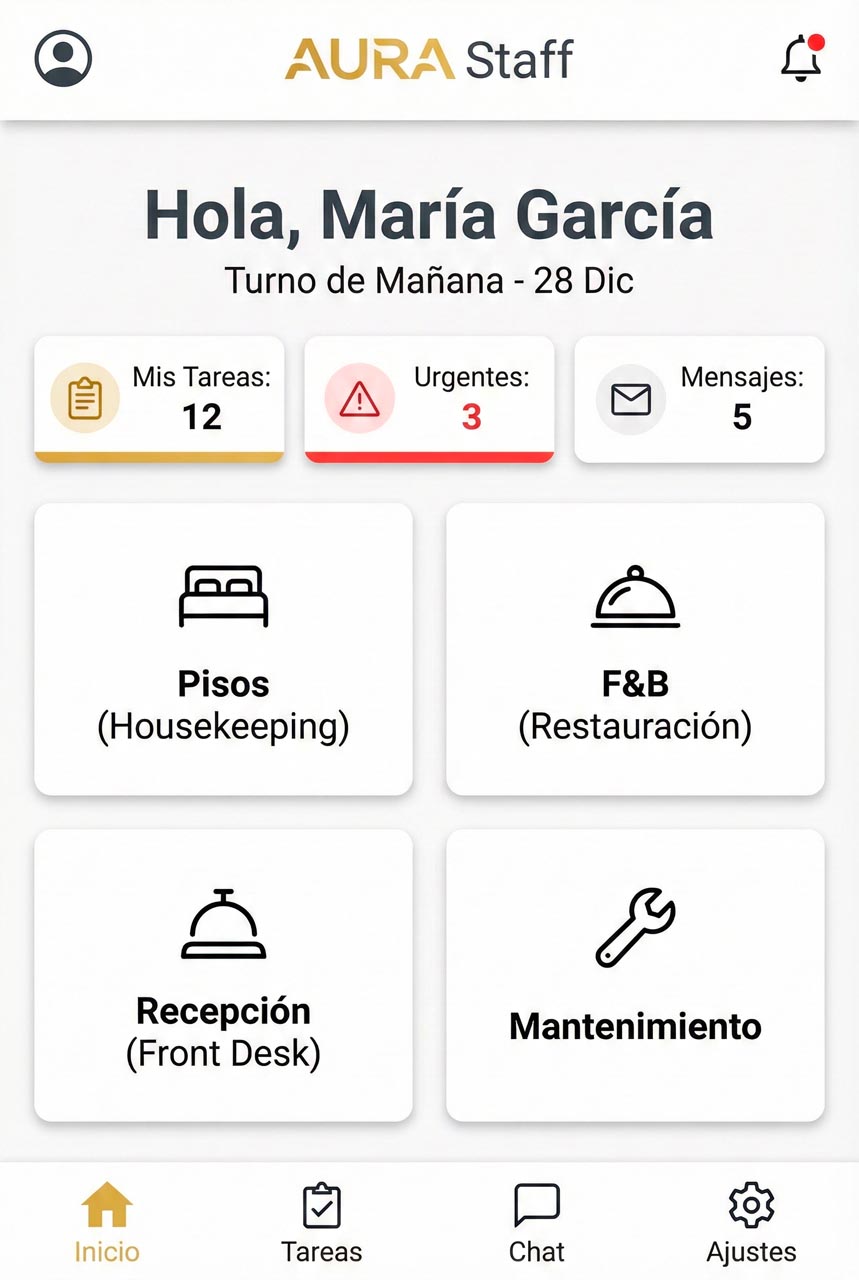Open the Urgentes 3 card

tap(429, 398)
